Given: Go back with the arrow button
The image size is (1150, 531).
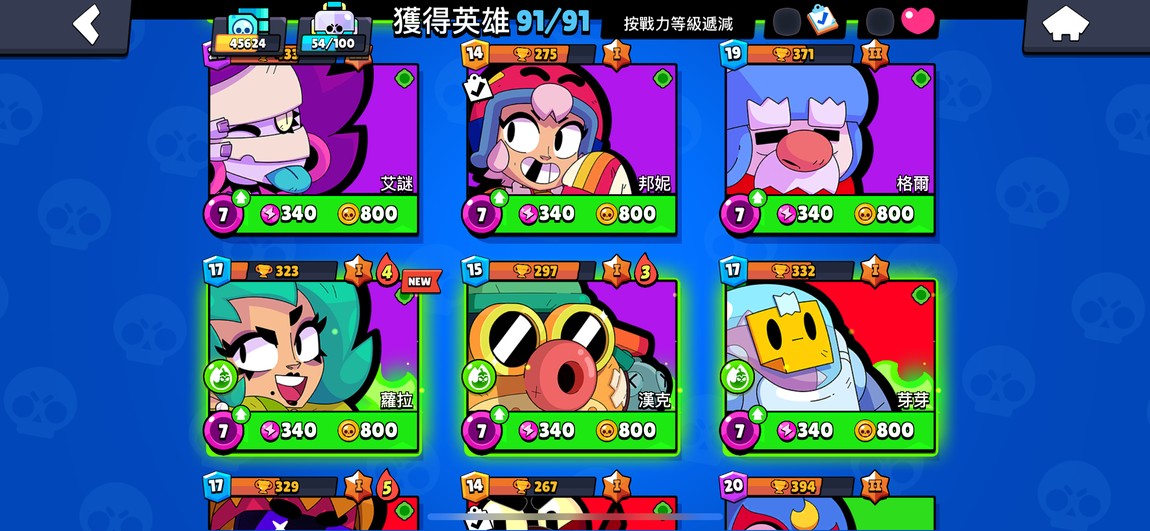Looking at the screenshot, I should tap(87, 24).
